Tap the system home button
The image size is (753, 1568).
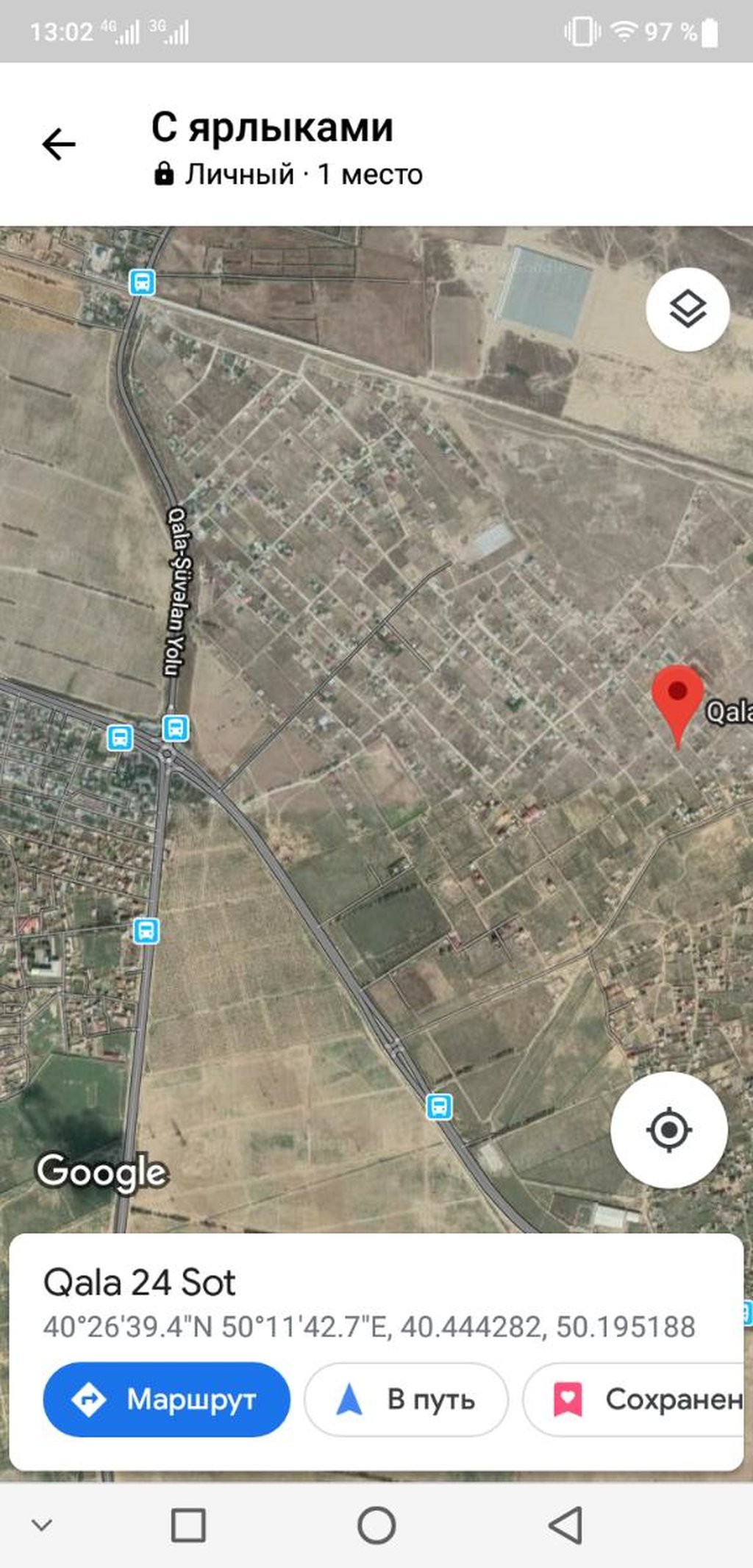pos(376,1525)
